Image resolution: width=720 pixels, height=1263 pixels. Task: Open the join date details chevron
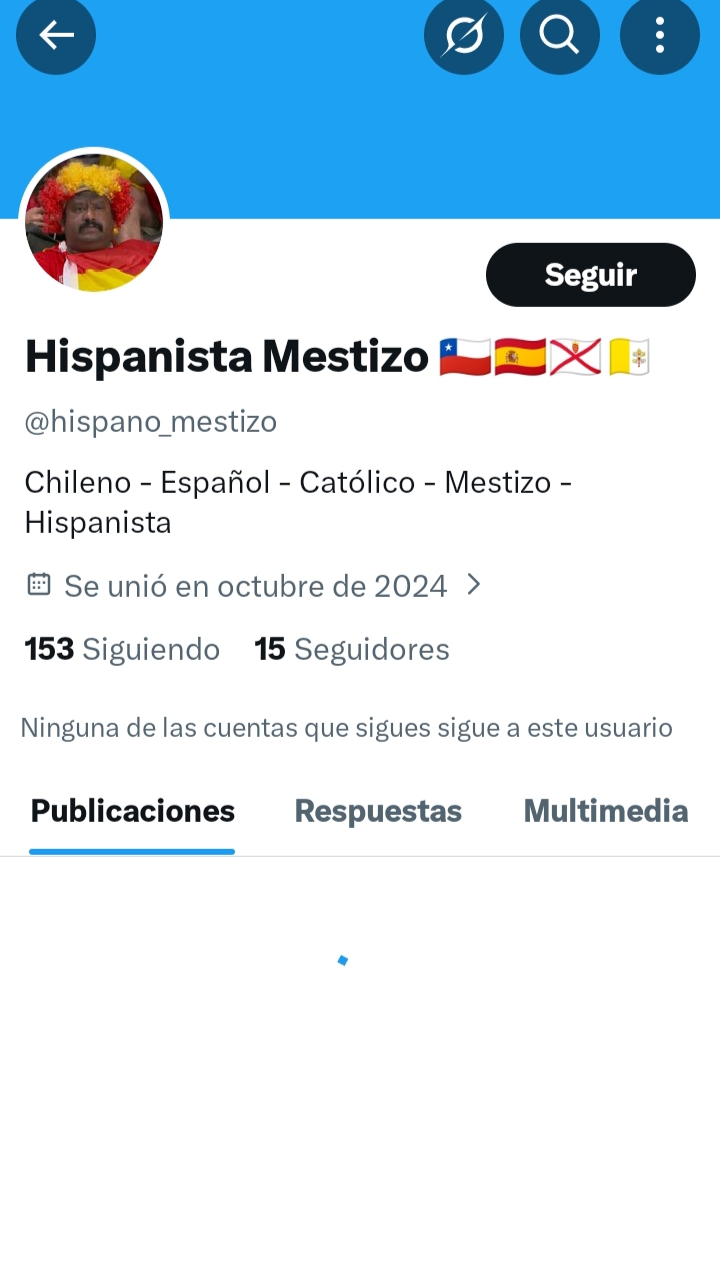[474, 585]
